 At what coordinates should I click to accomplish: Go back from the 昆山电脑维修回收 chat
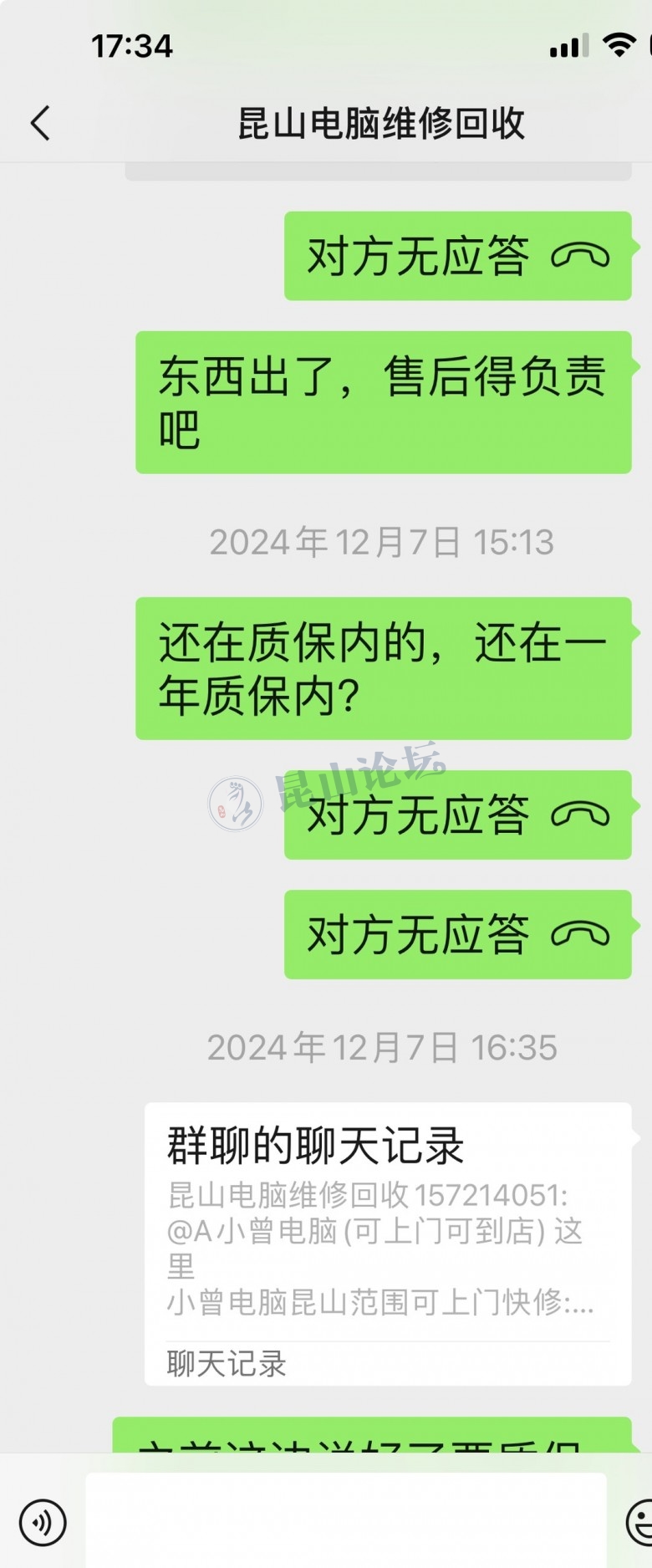pyautogui.click(x=40, y=124)
